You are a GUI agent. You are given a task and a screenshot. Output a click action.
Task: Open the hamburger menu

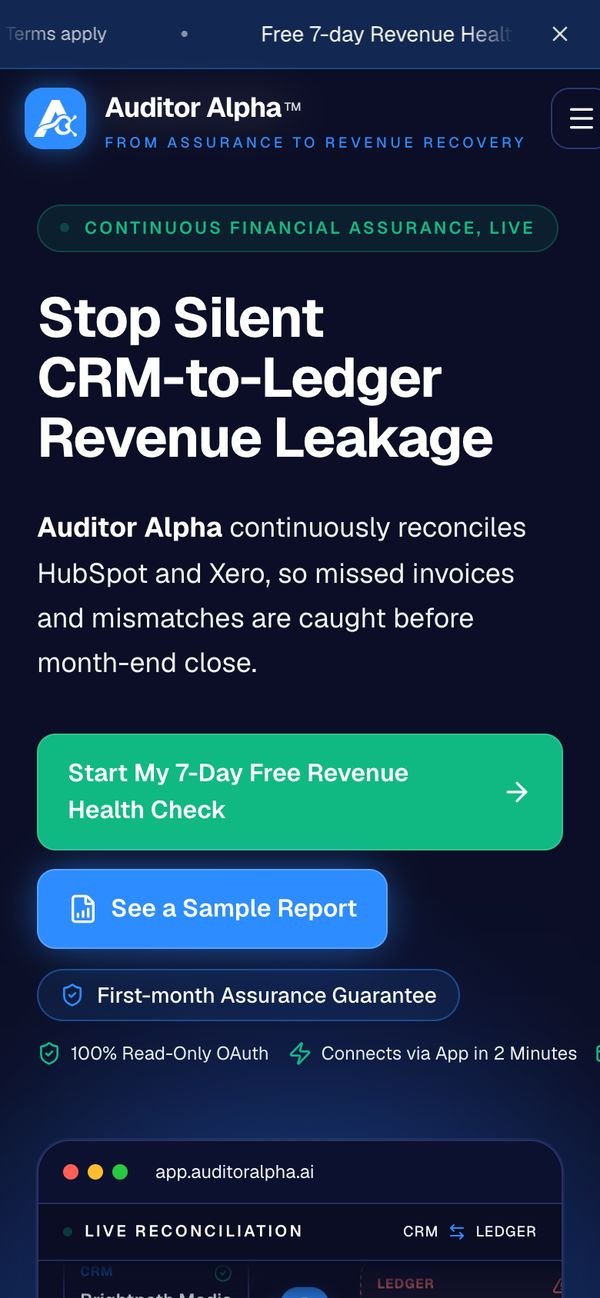point(579,119)
